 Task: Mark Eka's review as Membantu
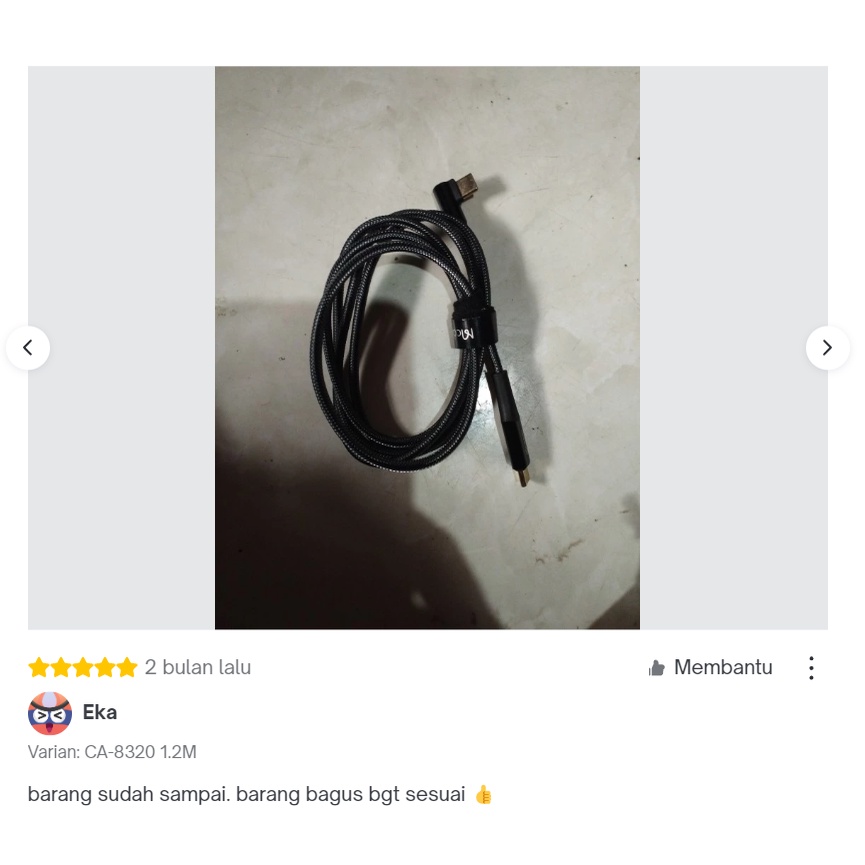click(x=710, y=667)
